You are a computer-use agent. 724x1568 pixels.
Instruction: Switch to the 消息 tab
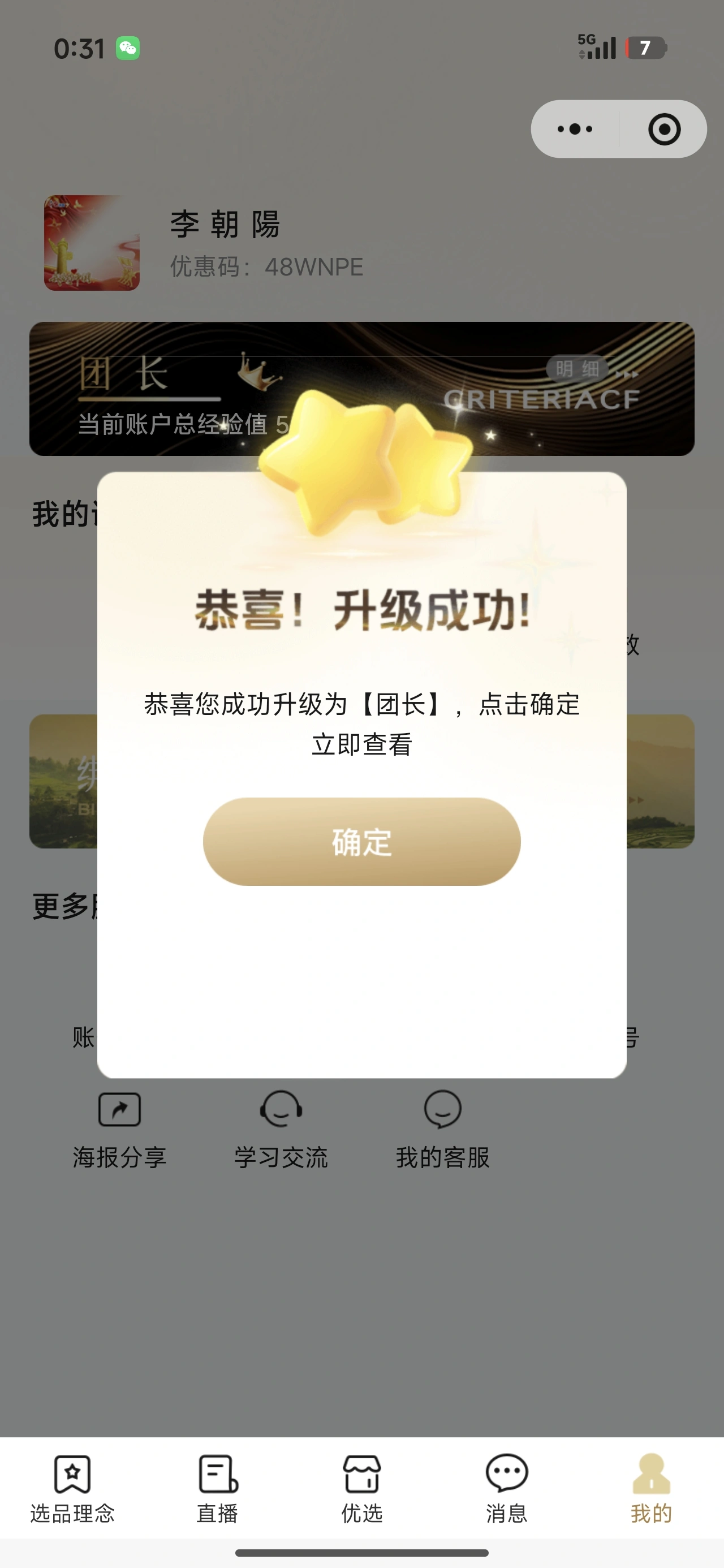(x=507, y=1485)
